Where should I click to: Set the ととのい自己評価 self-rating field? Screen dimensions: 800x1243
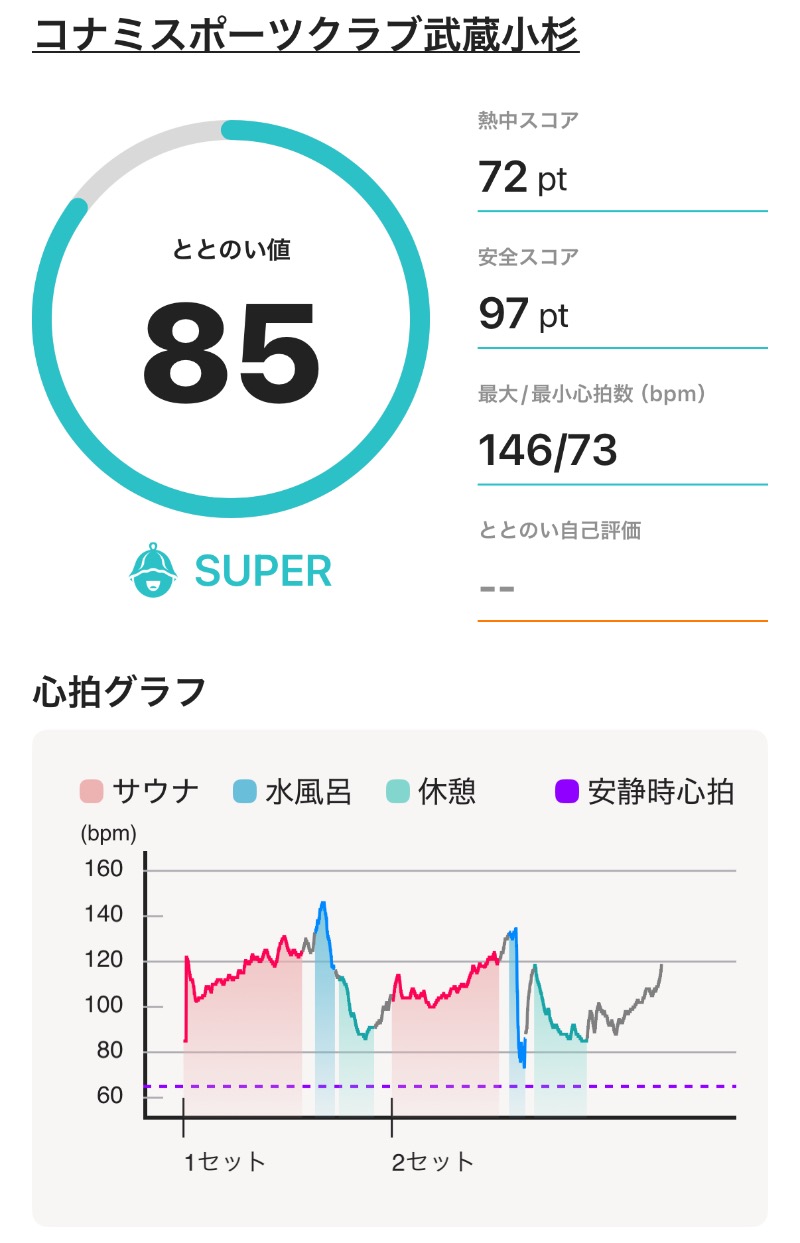coord(620,587)
